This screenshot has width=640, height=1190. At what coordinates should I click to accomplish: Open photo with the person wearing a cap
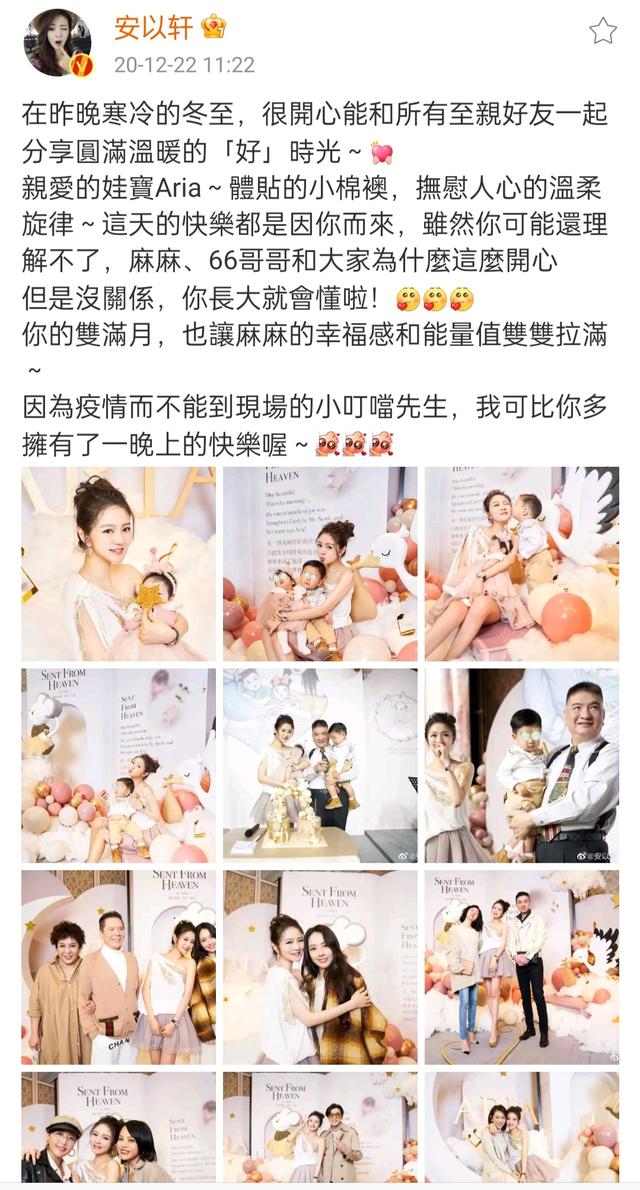coord(118,1127)
